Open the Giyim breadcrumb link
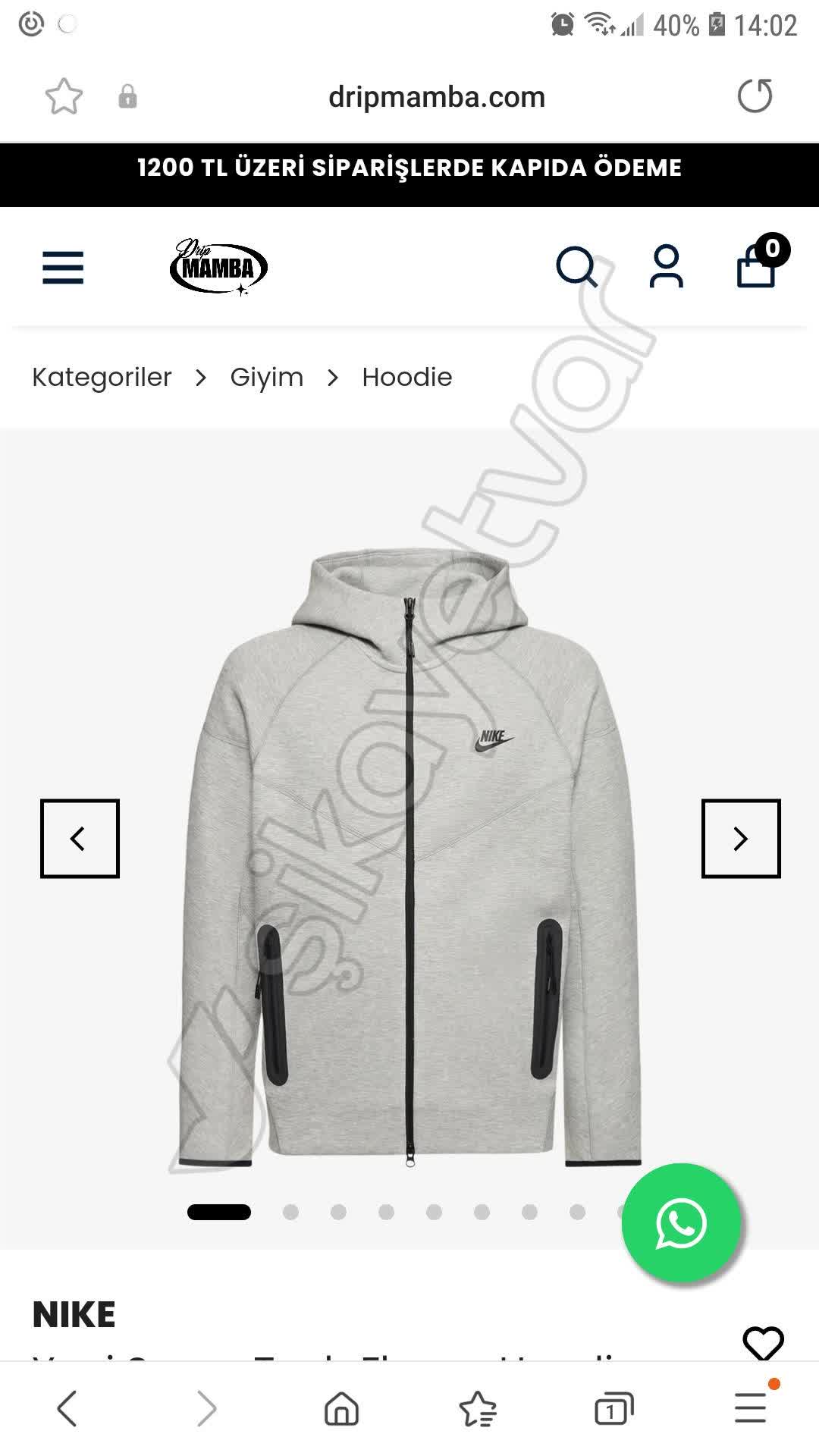This screenshot has width=819, height=1456. coord(267,377)
